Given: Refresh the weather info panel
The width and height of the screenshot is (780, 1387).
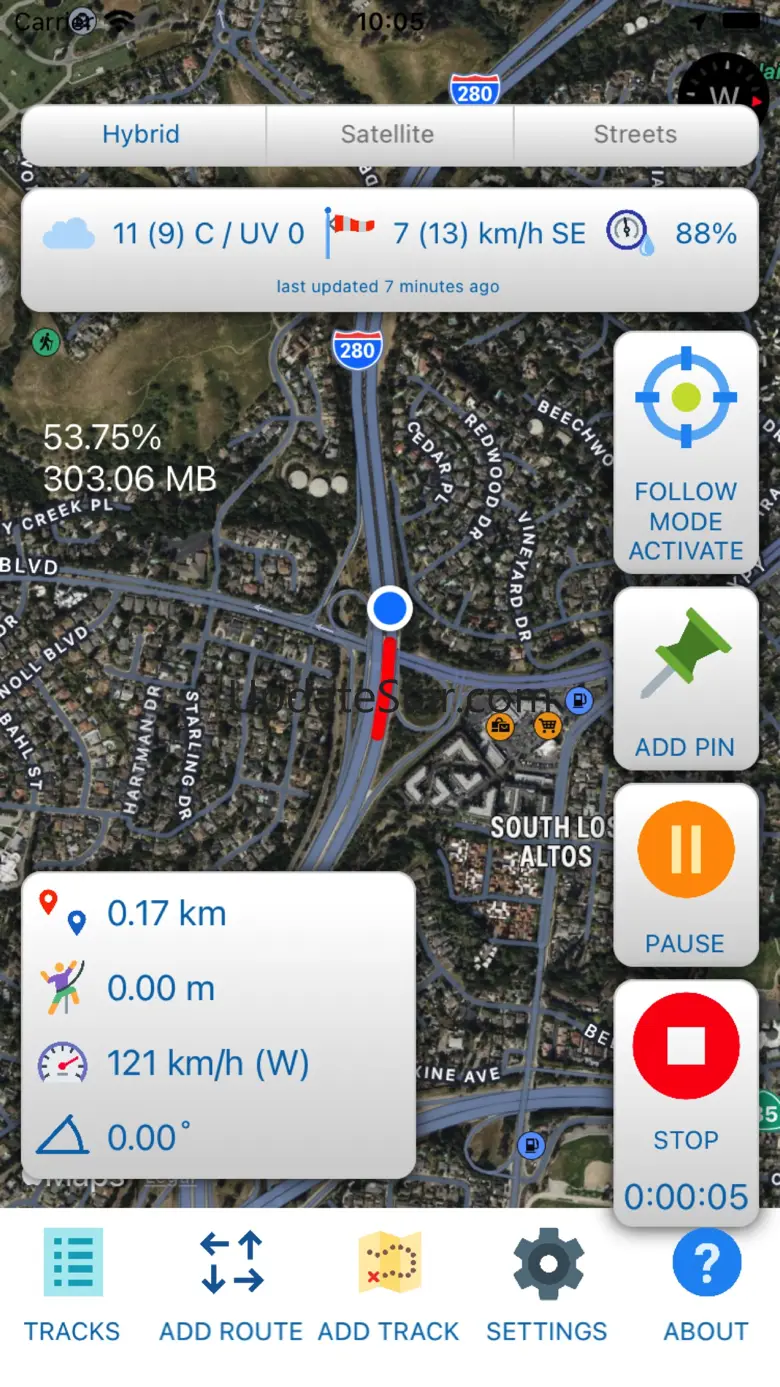Looking at the screenshot, I should point(388,250).
